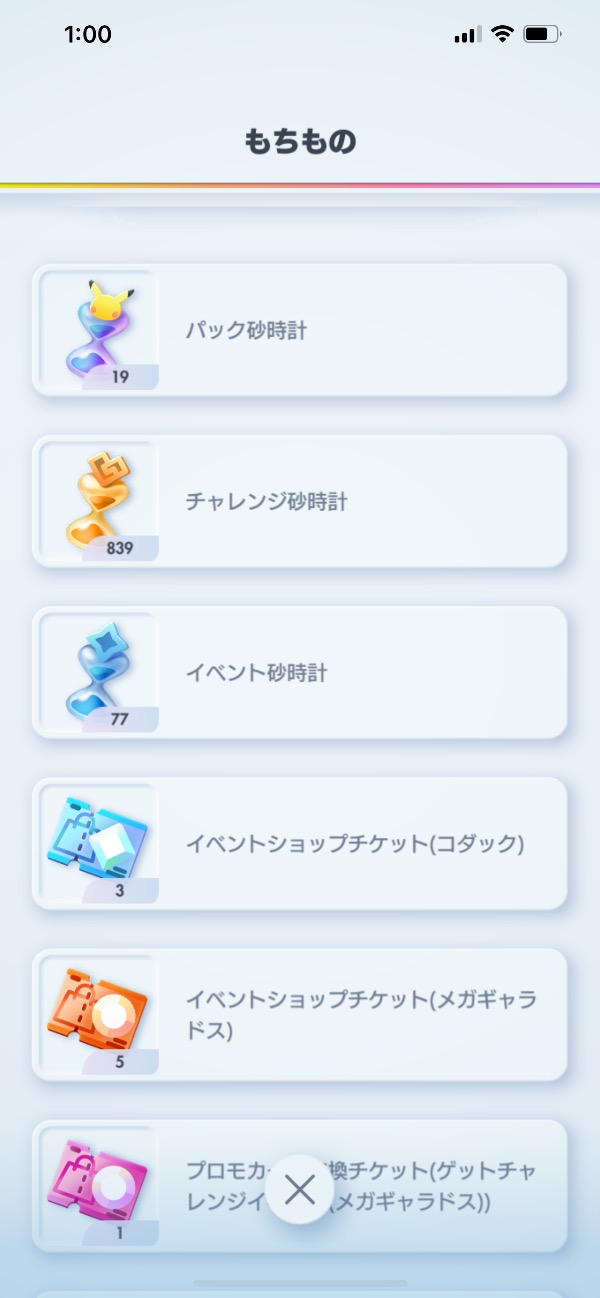Open the パック砂時計 item
This screenshot has height=1298, width=600.
[x=300, y=330]
